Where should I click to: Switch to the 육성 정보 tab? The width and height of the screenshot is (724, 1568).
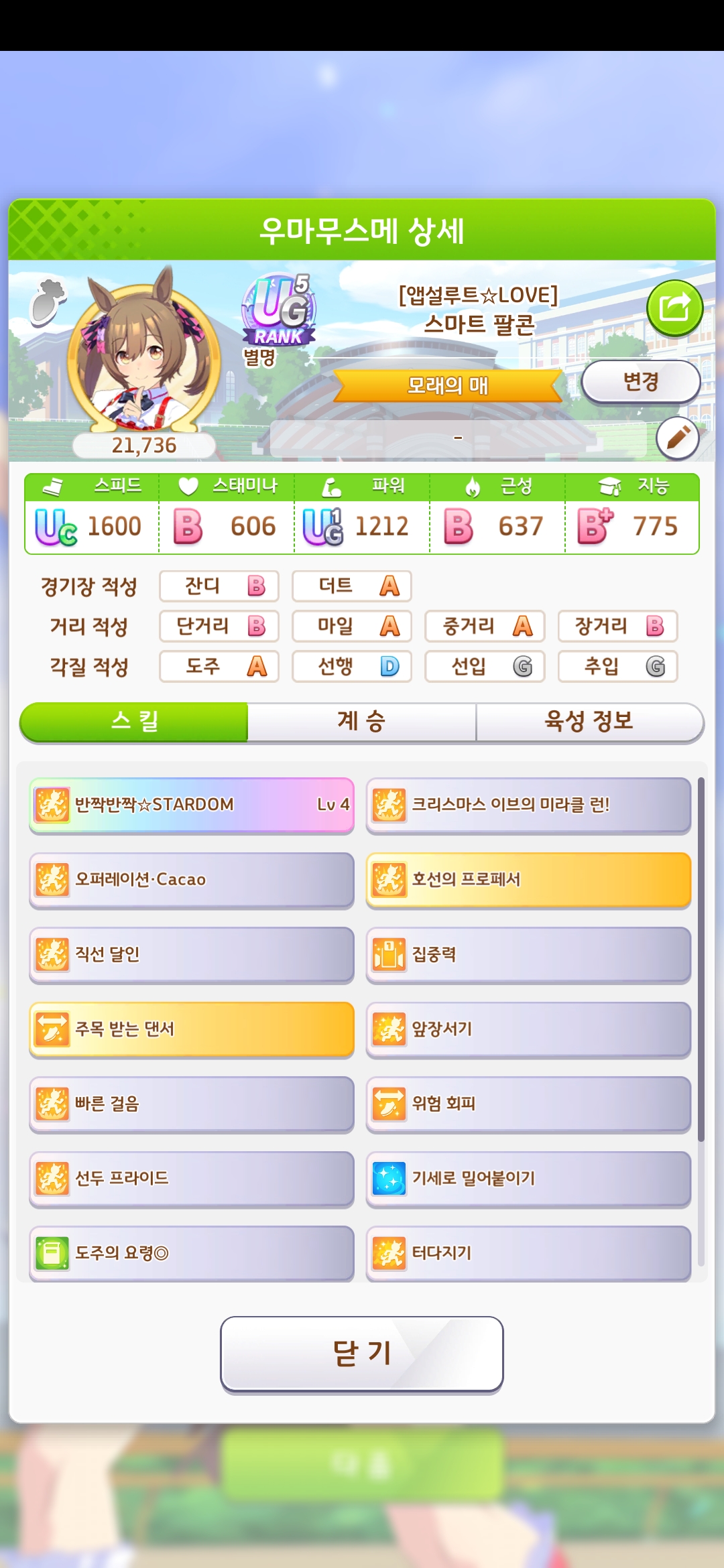tap(589, 722)
